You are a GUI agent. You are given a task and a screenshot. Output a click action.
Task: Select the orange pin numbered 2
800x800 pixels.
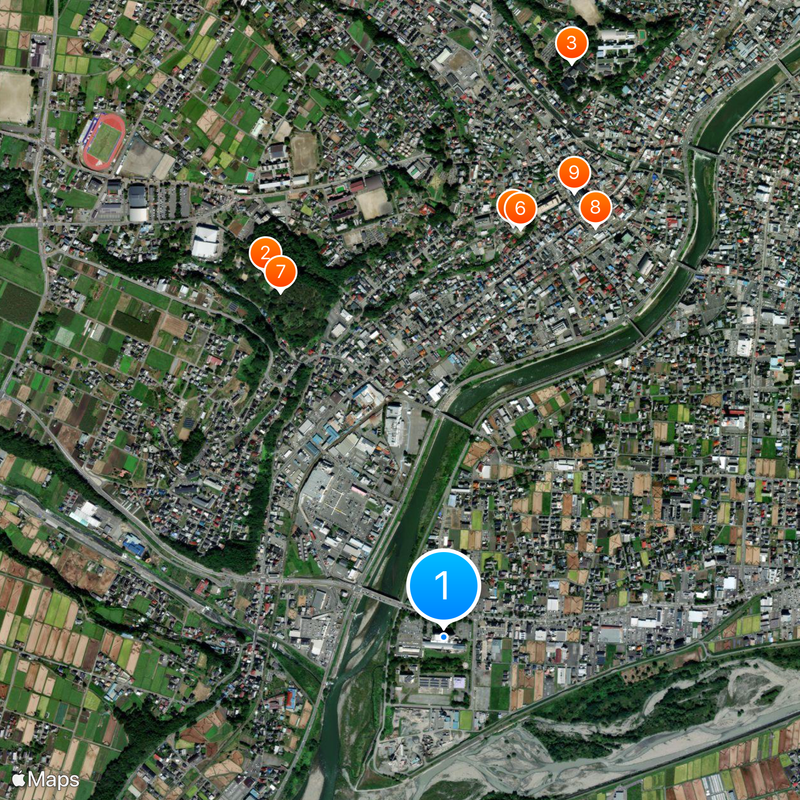261,250
